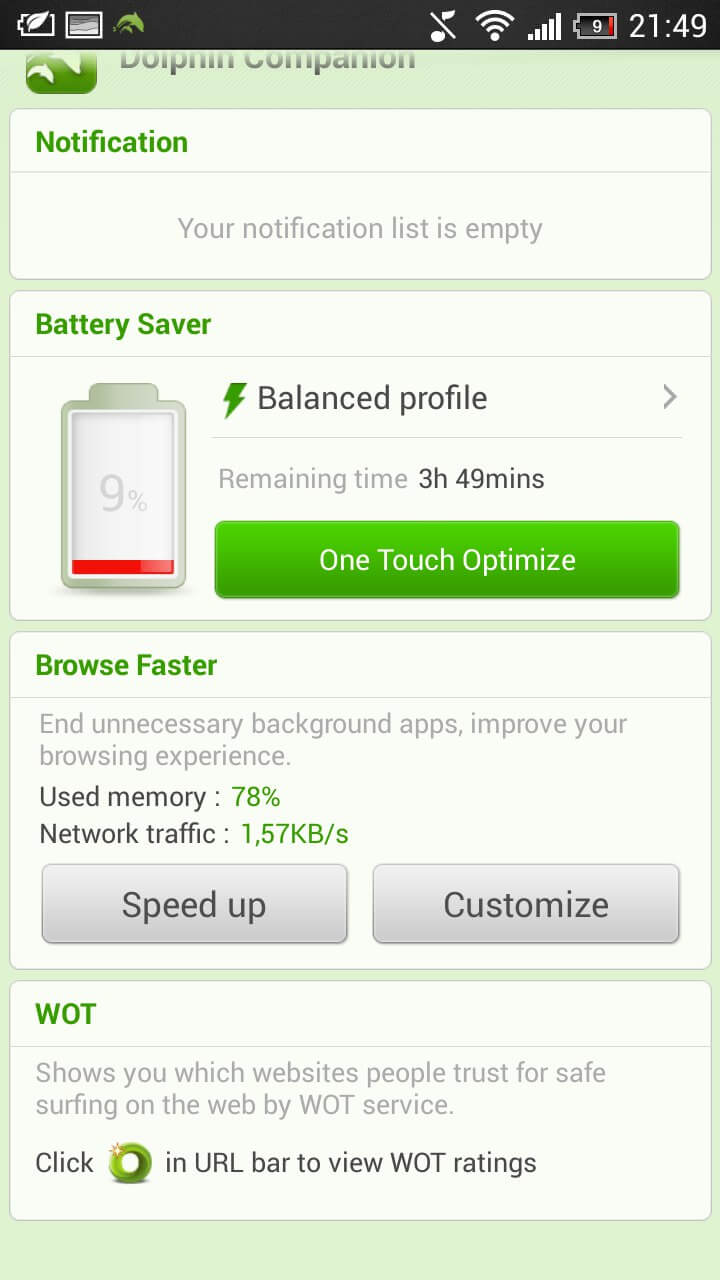Tap Speed up to end background apps
The width and height of the screenshot is (720, 1280).
point(194,905)
